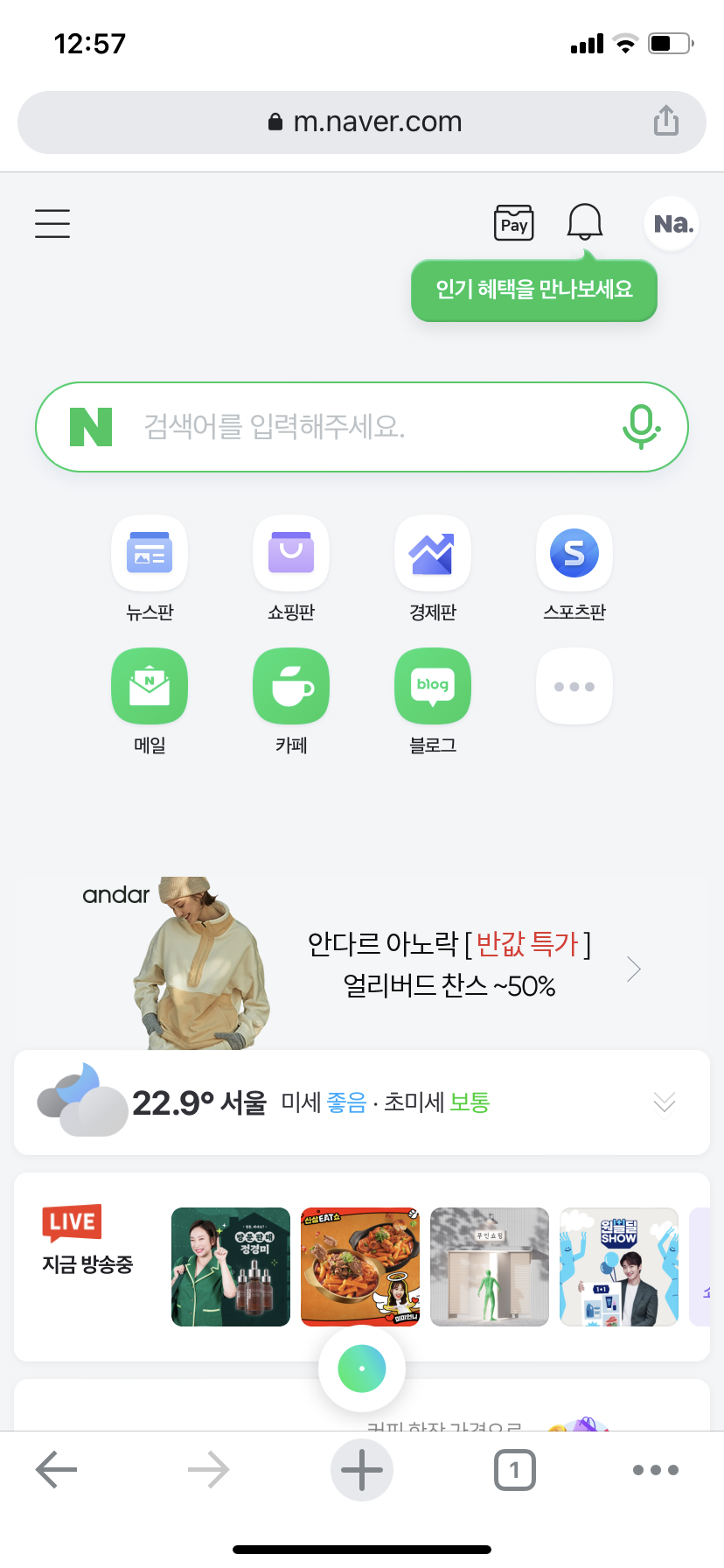The image size is (724, 1568).
Task: Open the browser tab switcher
Action: (515, 1470)
